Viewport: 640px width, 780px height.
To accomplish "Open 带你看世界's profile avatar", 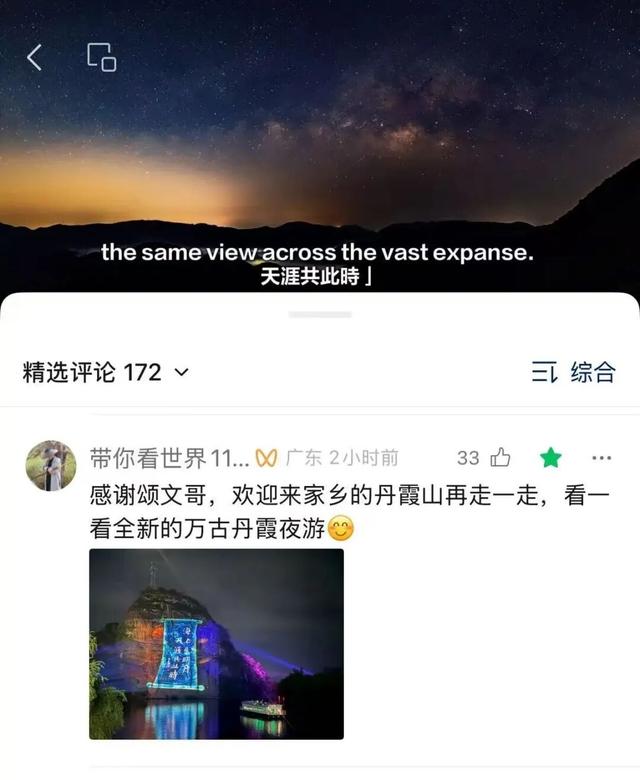I will pos(50,465).
